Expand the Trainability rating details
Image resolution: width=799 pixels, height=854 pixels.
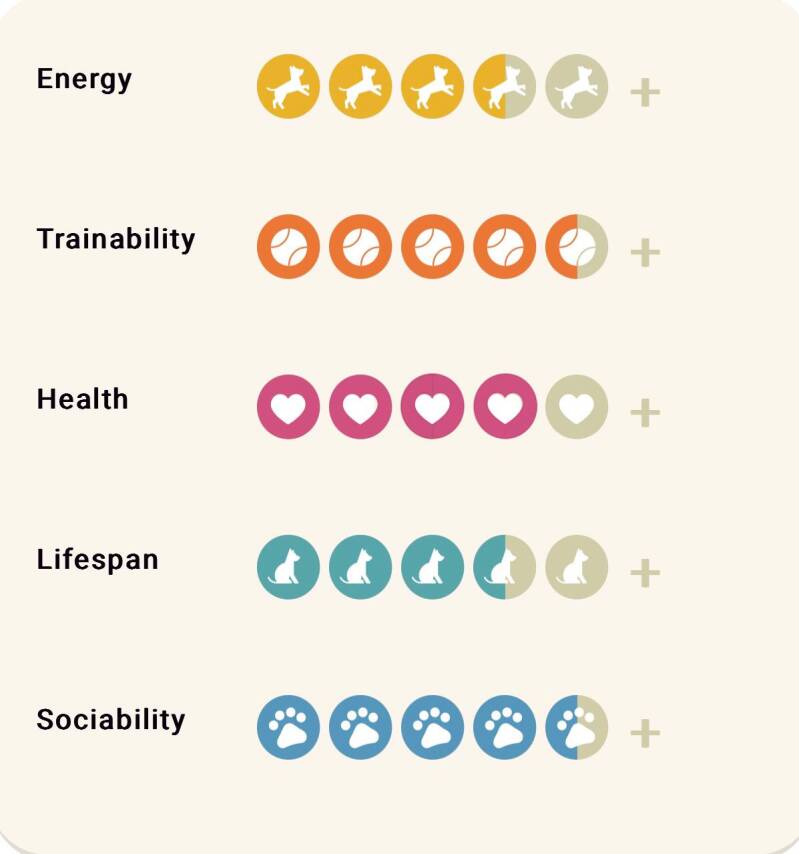click(645, 253)
